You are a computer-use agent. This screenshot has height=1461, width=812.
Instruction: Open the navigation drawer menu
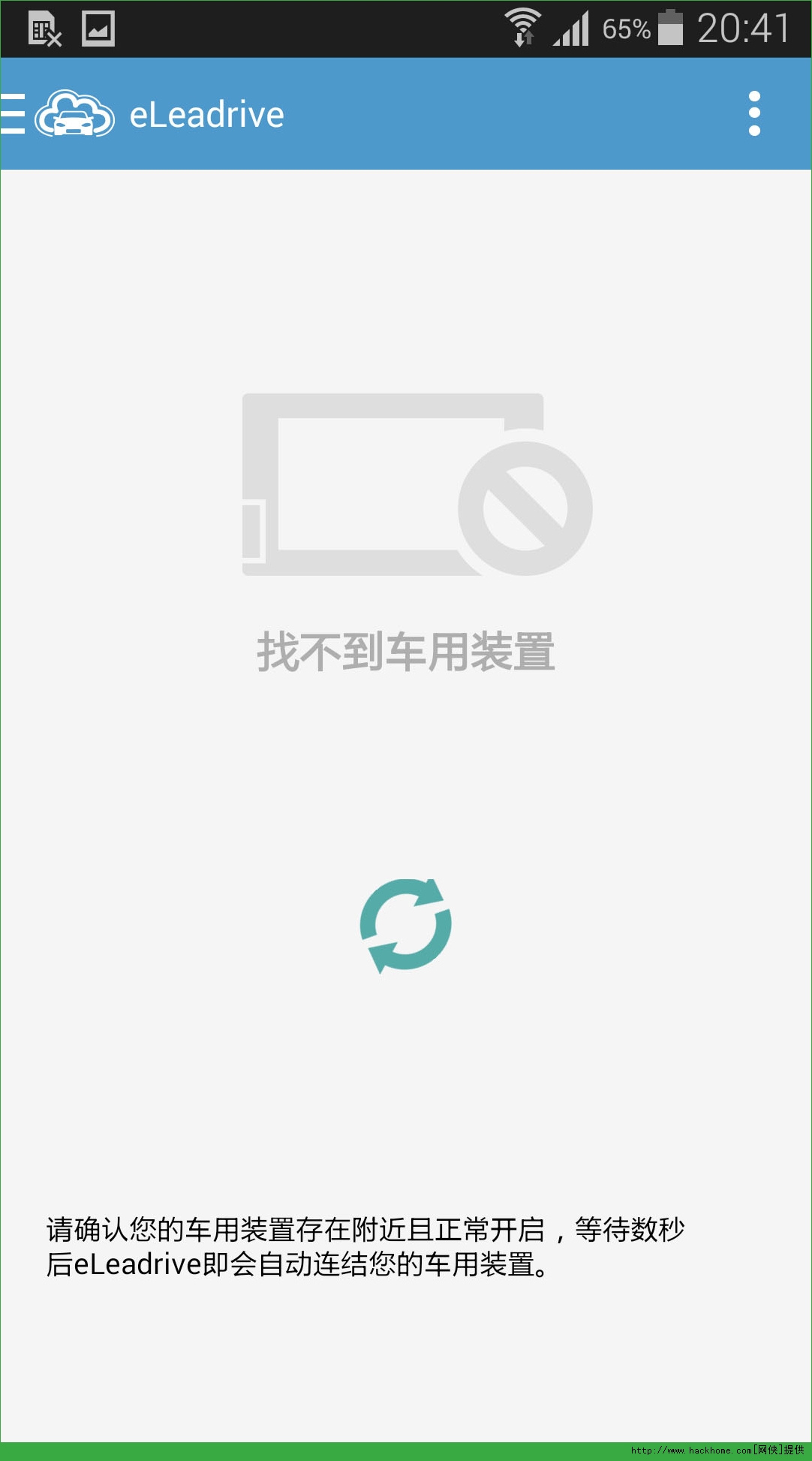(x=14, y=114)
